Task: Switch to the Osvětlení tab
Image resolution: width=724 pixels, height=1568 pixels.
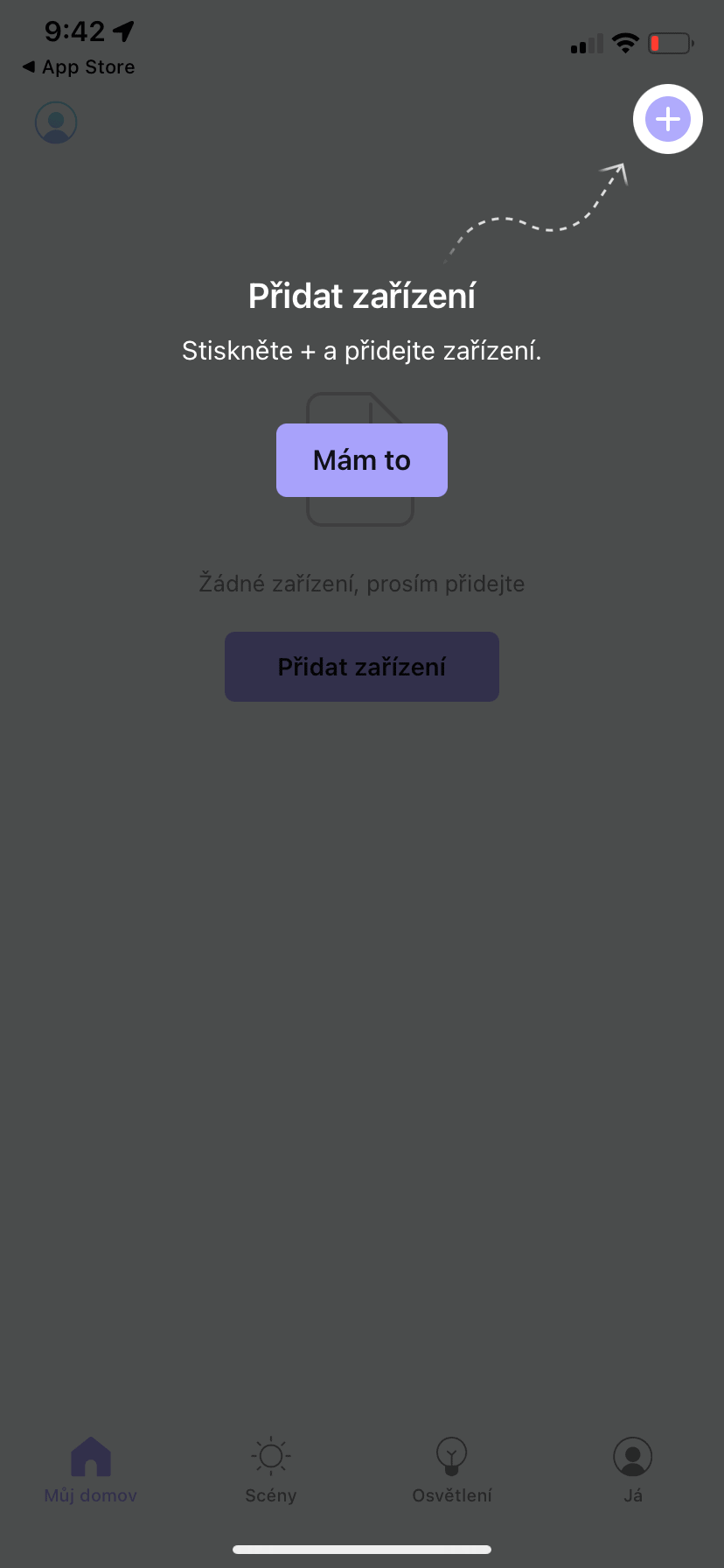Action: 452,1471
